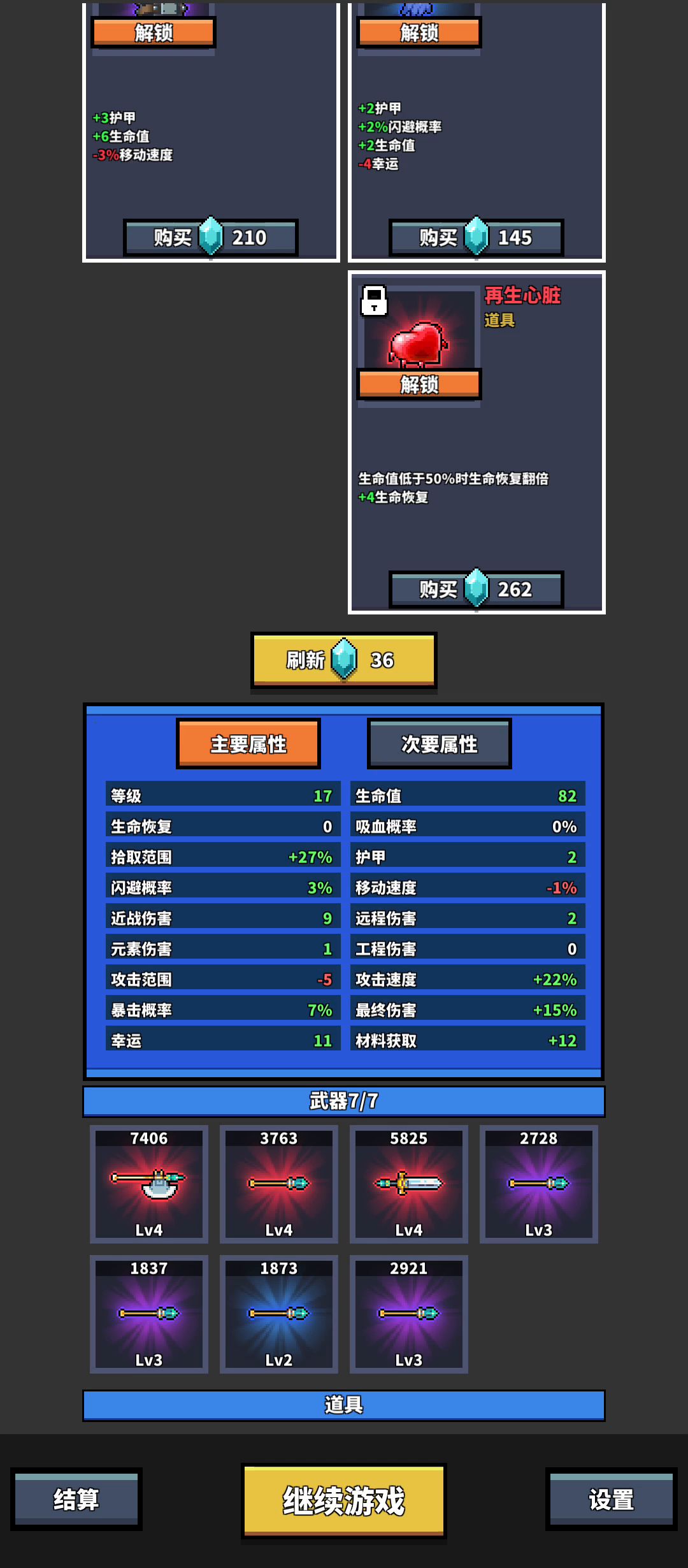688x1568 pixels.
Task: Tap 解锁 on the +2 armor item
Action: [419, 33]
